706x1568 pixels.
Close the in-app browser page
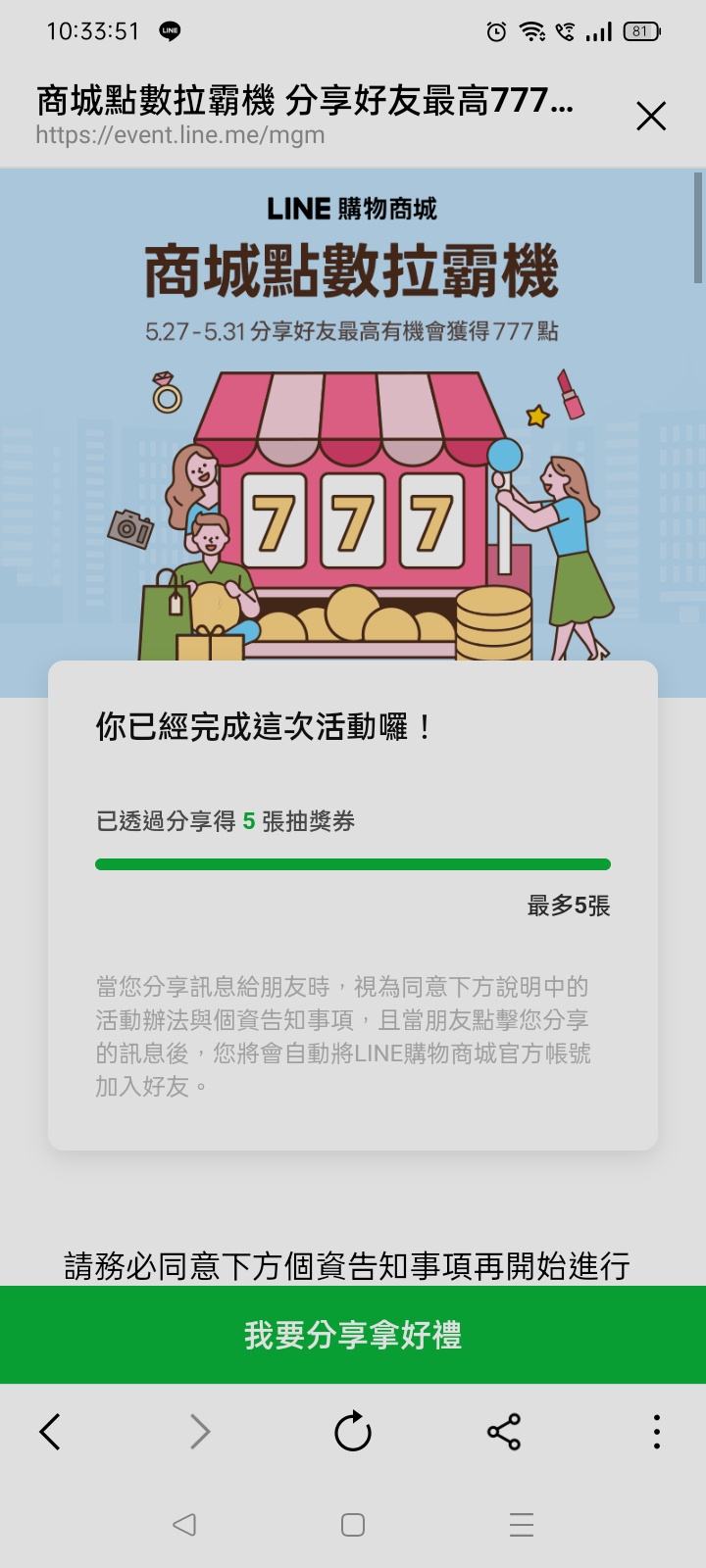651,117
